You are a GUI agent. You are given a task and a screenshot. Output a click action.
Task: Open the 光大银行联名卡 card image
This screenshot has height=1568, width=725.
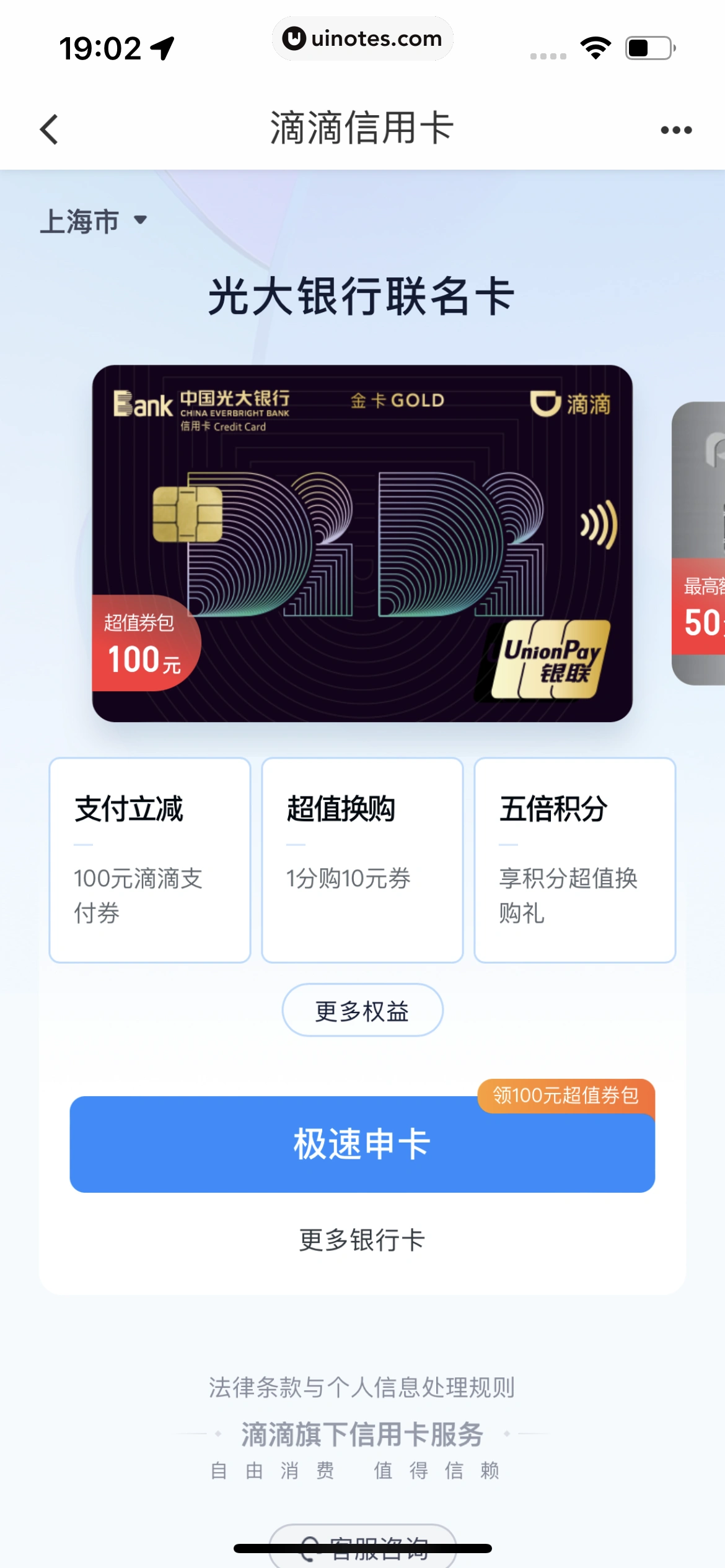[362, 543]
